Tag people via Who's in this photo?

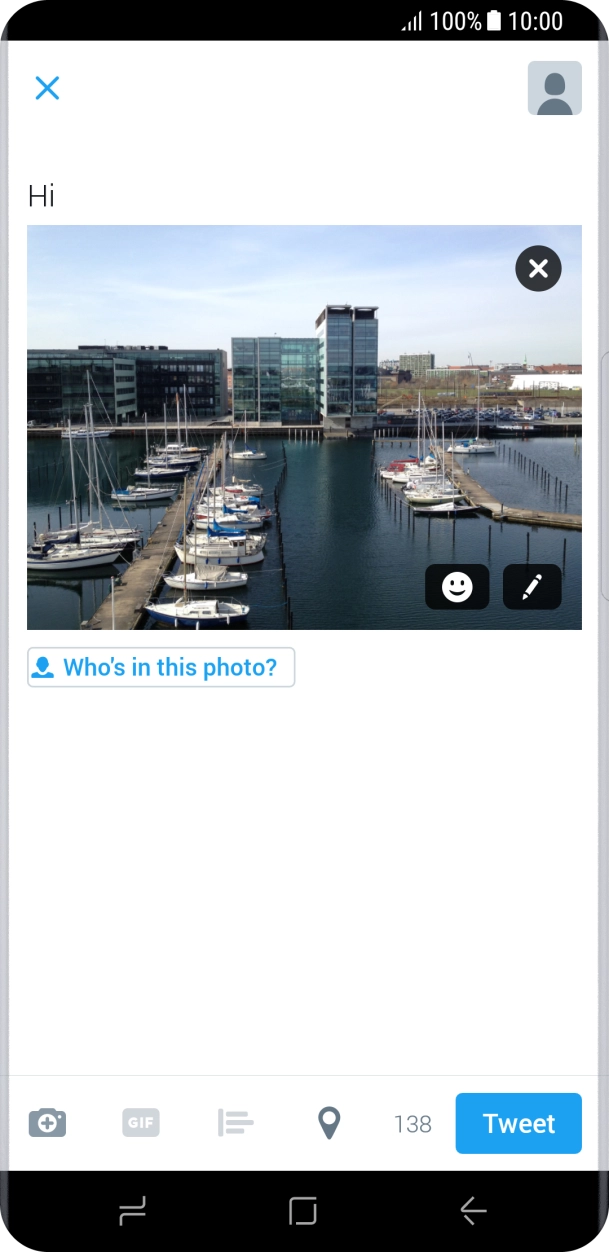[161, 667]
